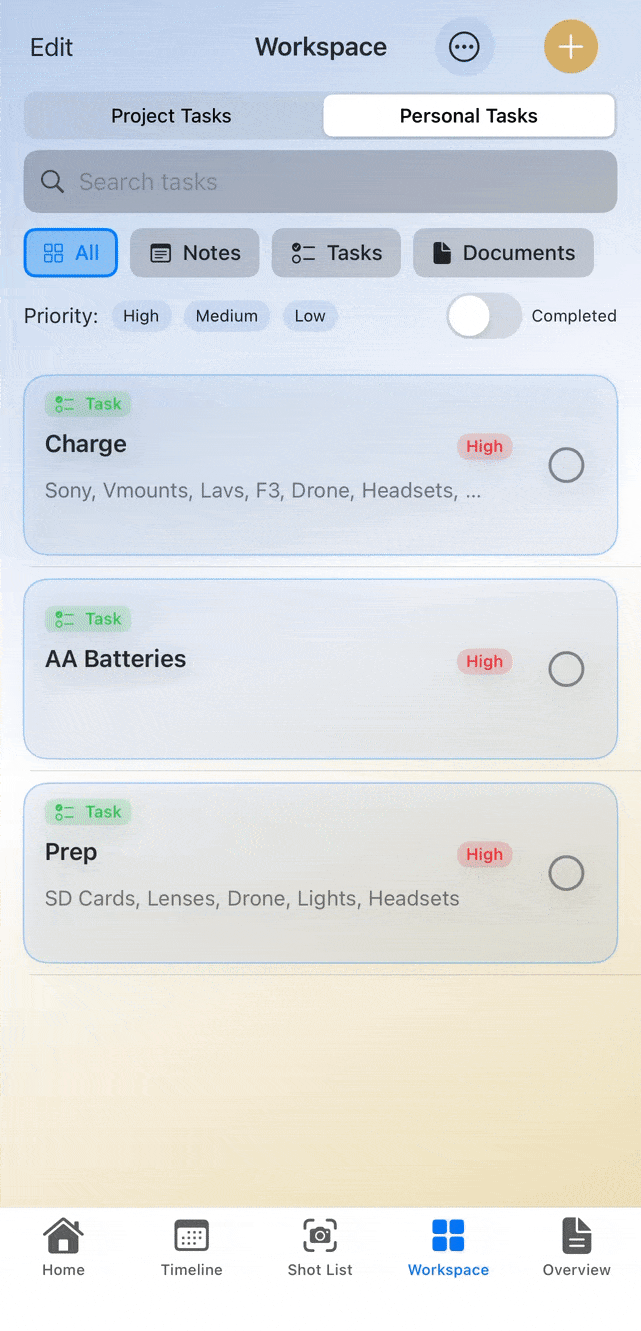
Task: Add a new item with the plus button
Action: click(570, 47)
